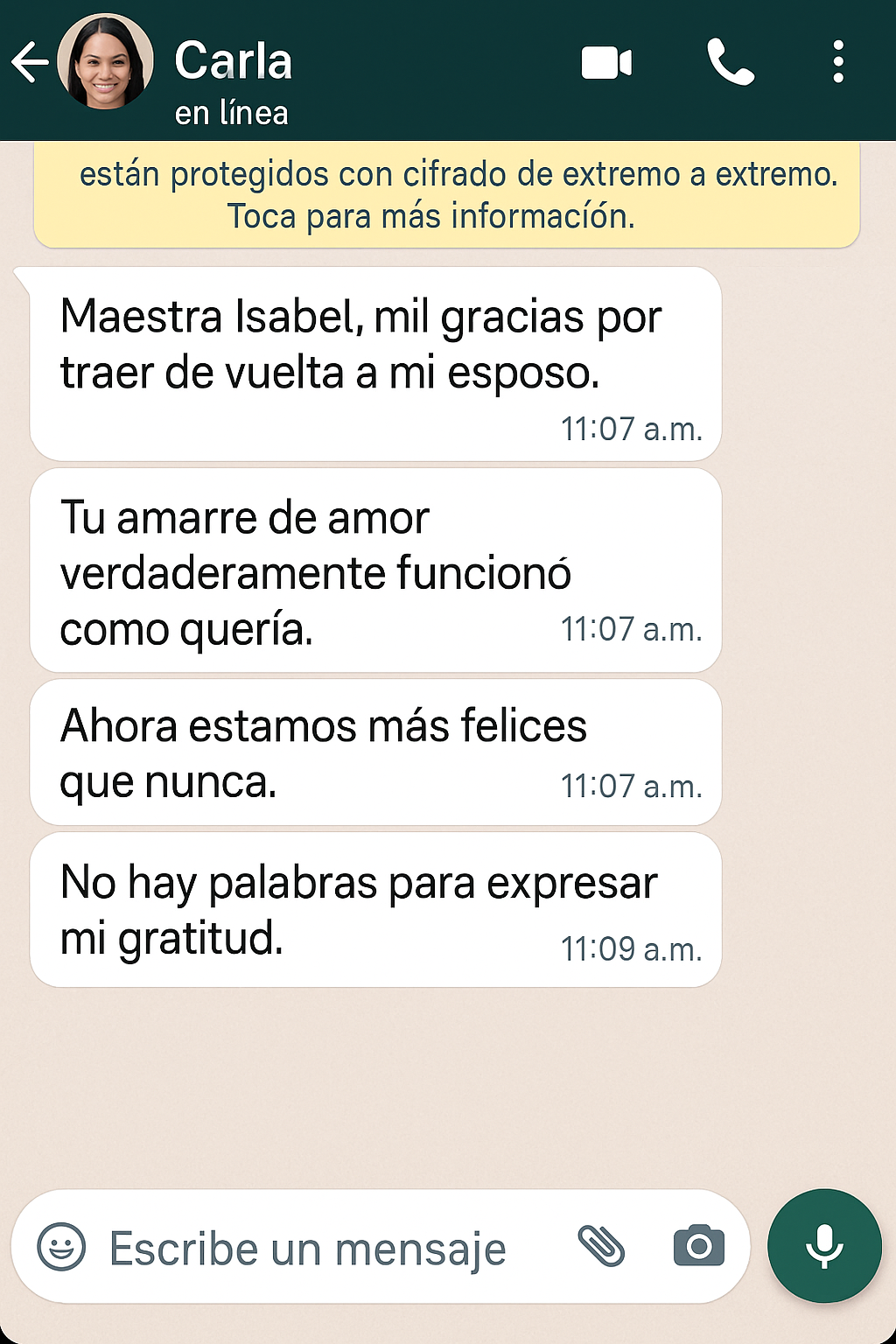Open the camera from the message bar
Screen dimensions: 896x1344
click(698, 1246)
